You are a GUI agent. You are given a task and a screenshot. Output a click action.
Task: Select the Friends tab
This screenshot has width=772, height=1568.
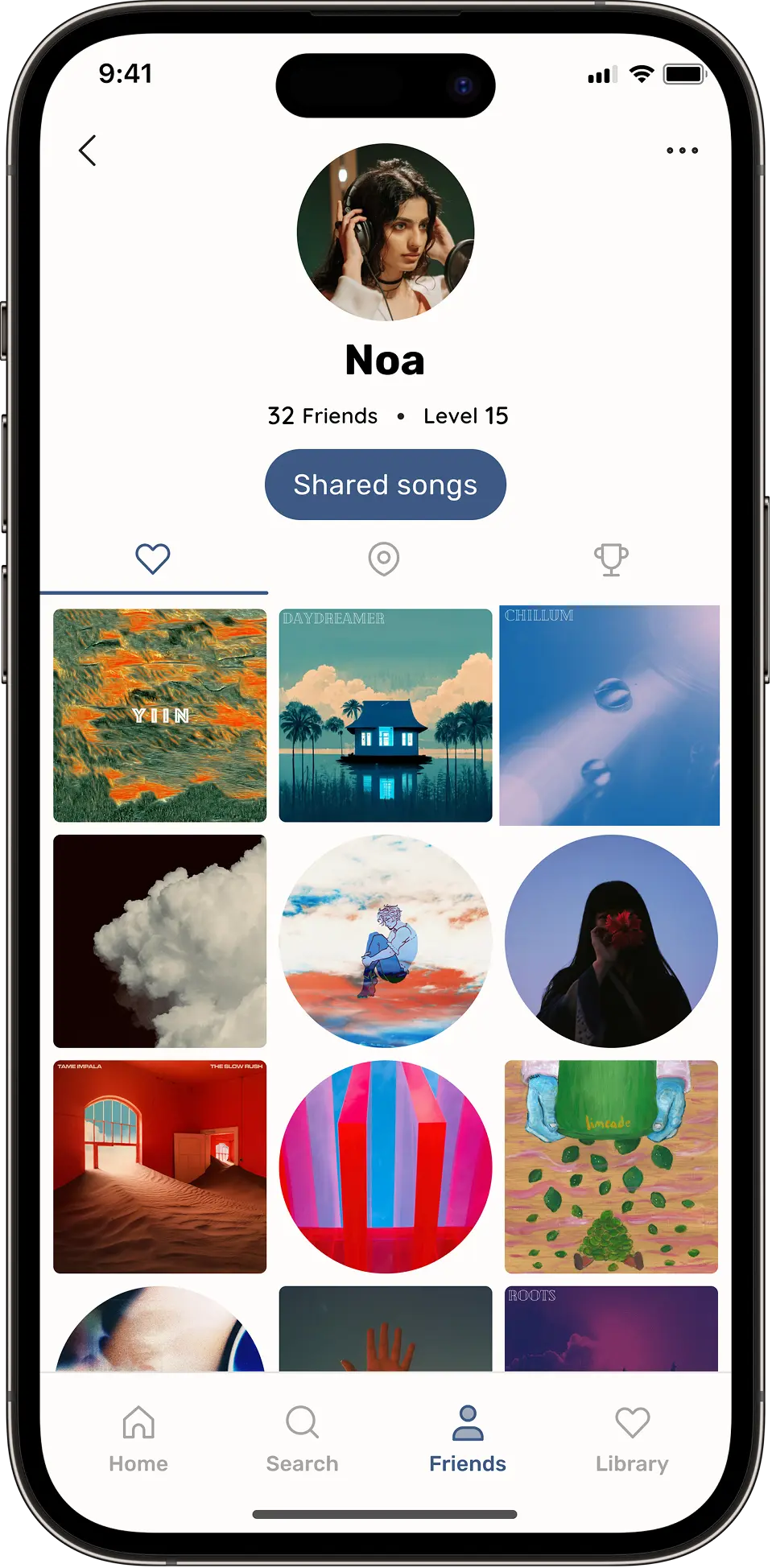(468, 1440)
